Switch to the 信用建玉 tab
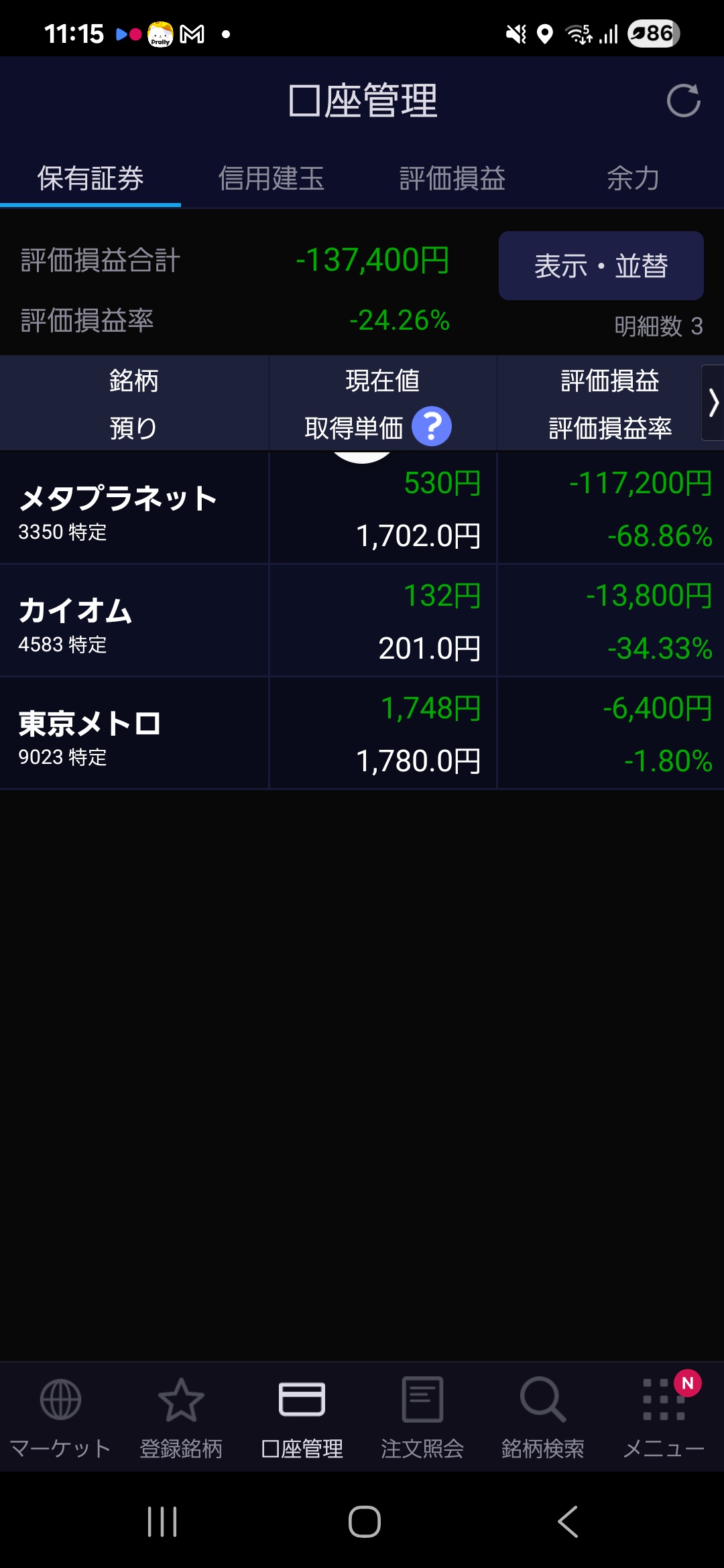 (271, 178)
